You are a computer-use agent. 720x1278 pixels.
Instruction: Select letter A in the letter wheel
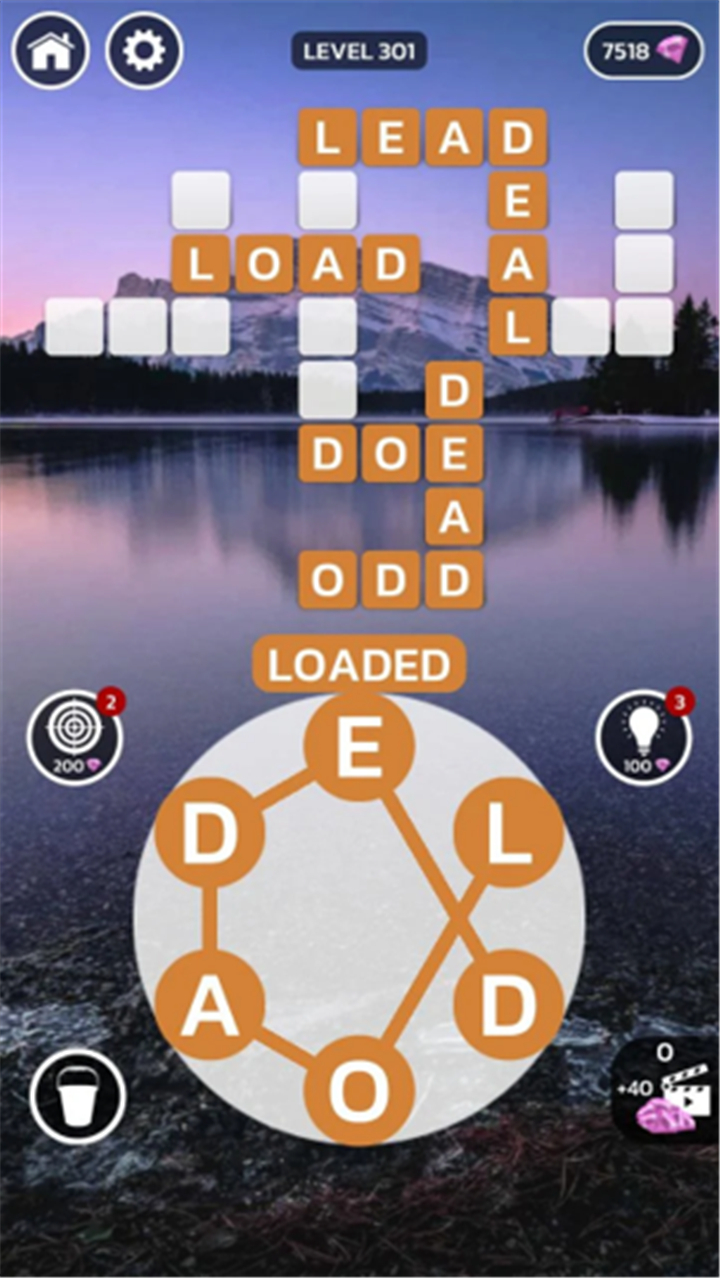[x=210, y=1005]
